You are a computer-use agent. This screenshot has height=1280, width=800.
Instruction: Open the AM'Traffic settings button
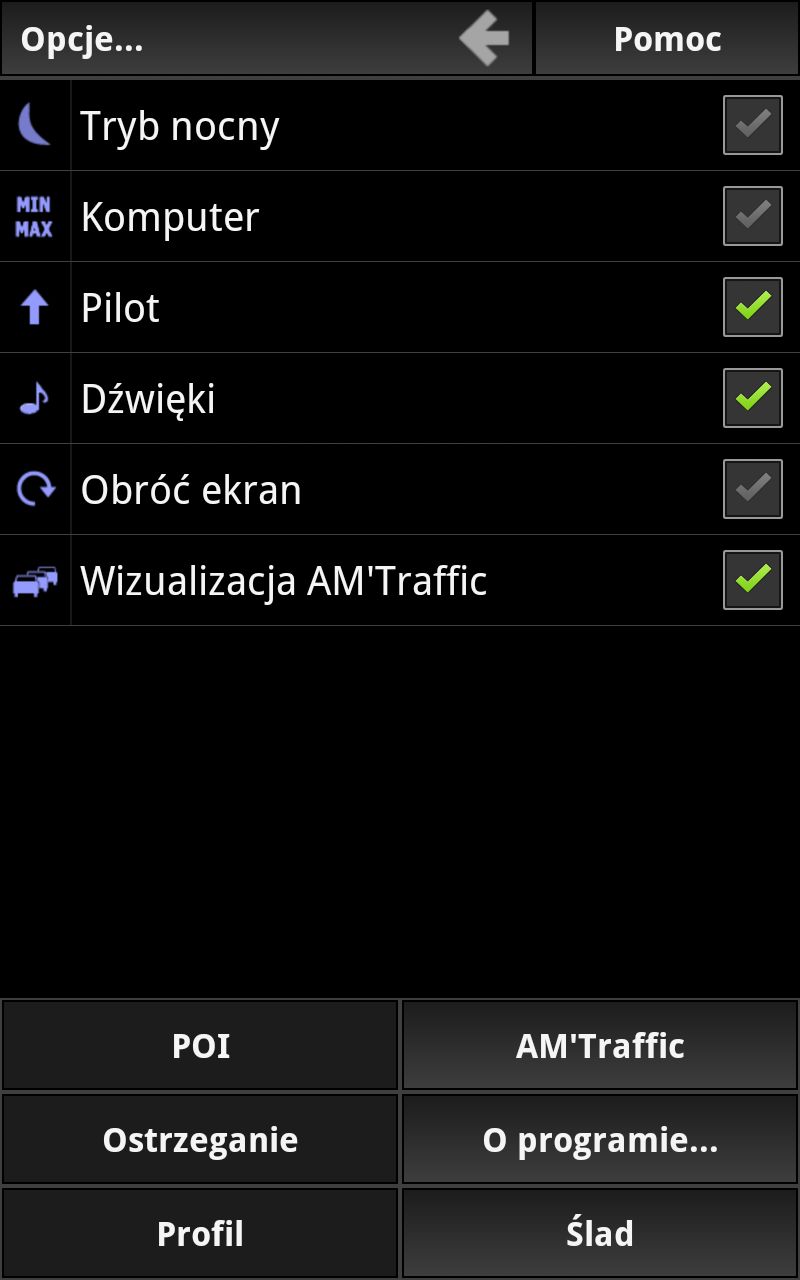coord(600,1046)
